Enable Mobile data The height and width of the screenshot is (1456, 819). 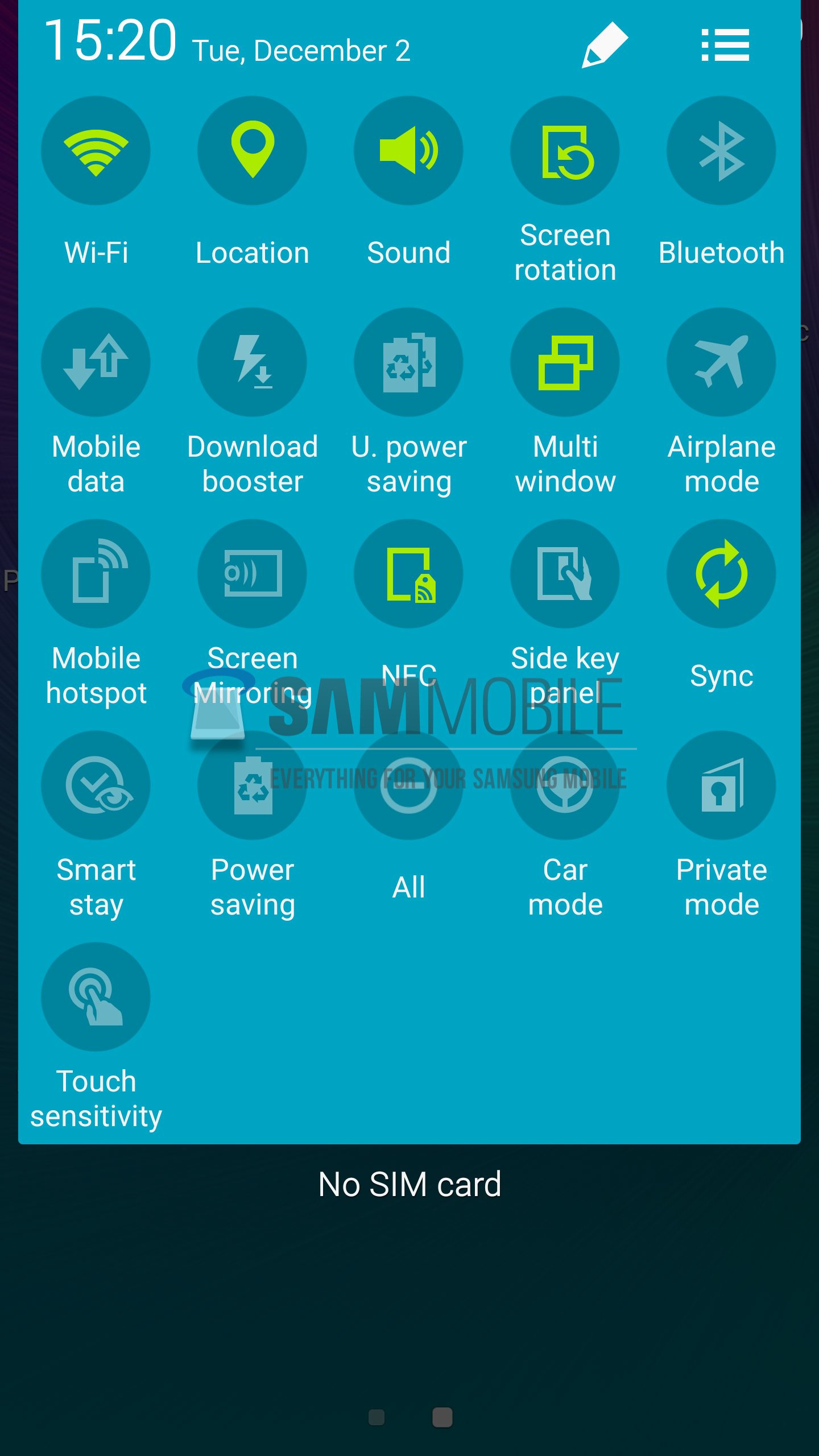(96, 362)
